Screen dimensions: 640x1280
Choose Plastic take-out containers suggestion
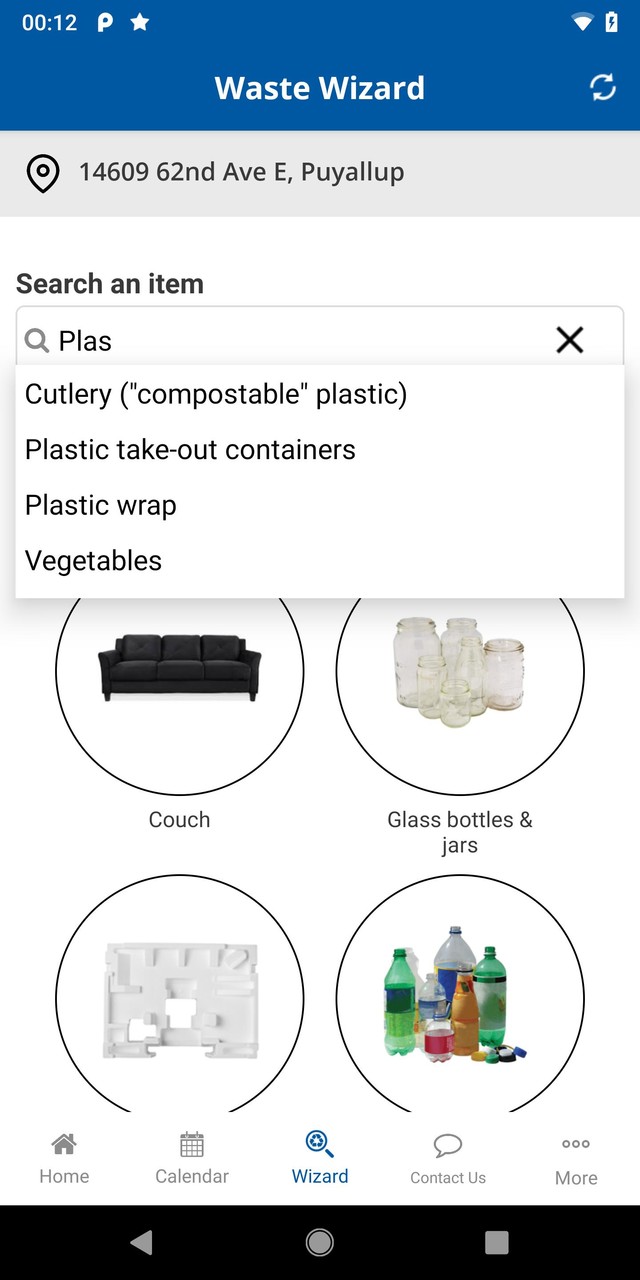[x=190, y=450]
